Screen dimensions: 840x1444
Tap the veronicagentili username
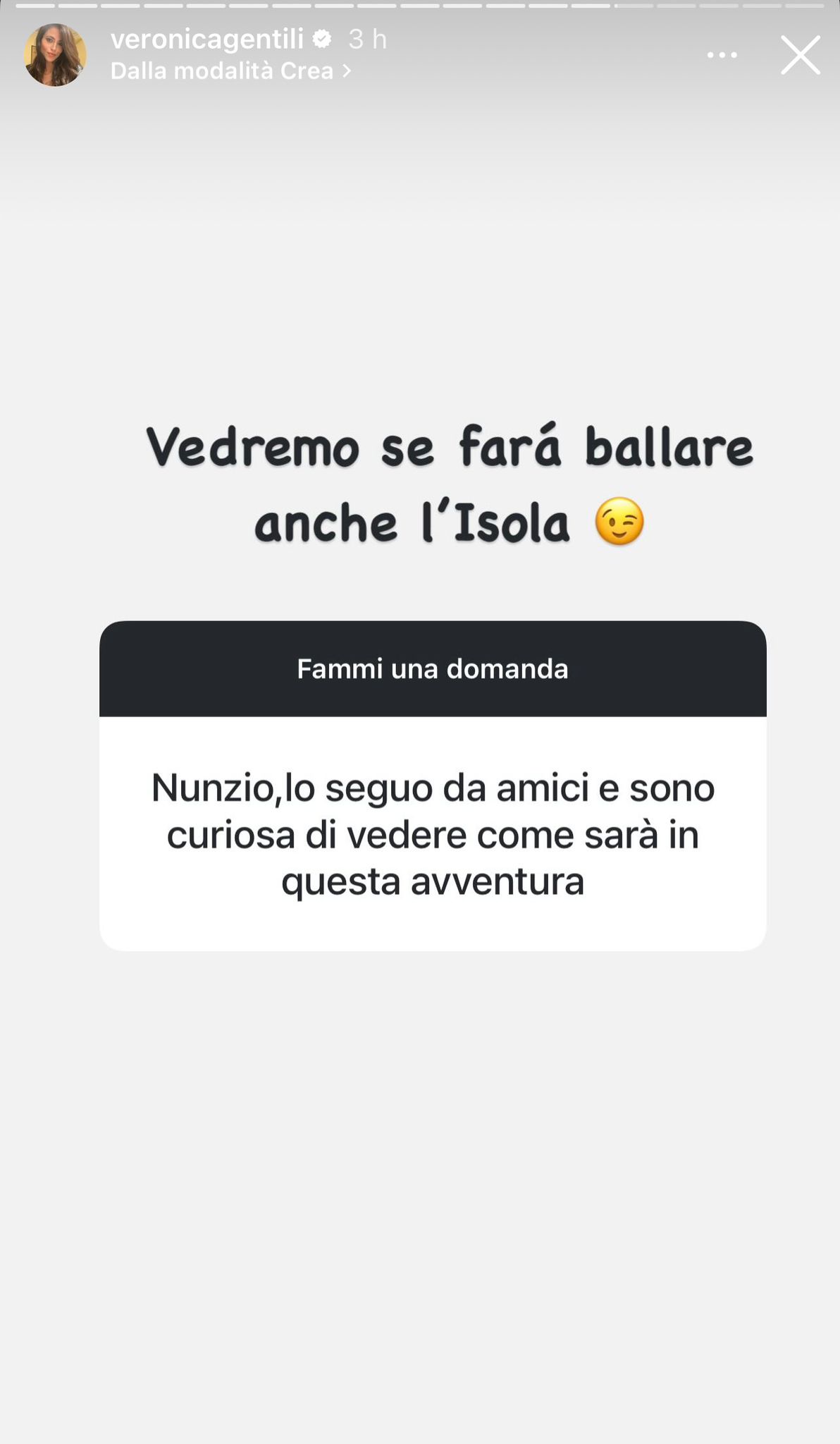207,39
